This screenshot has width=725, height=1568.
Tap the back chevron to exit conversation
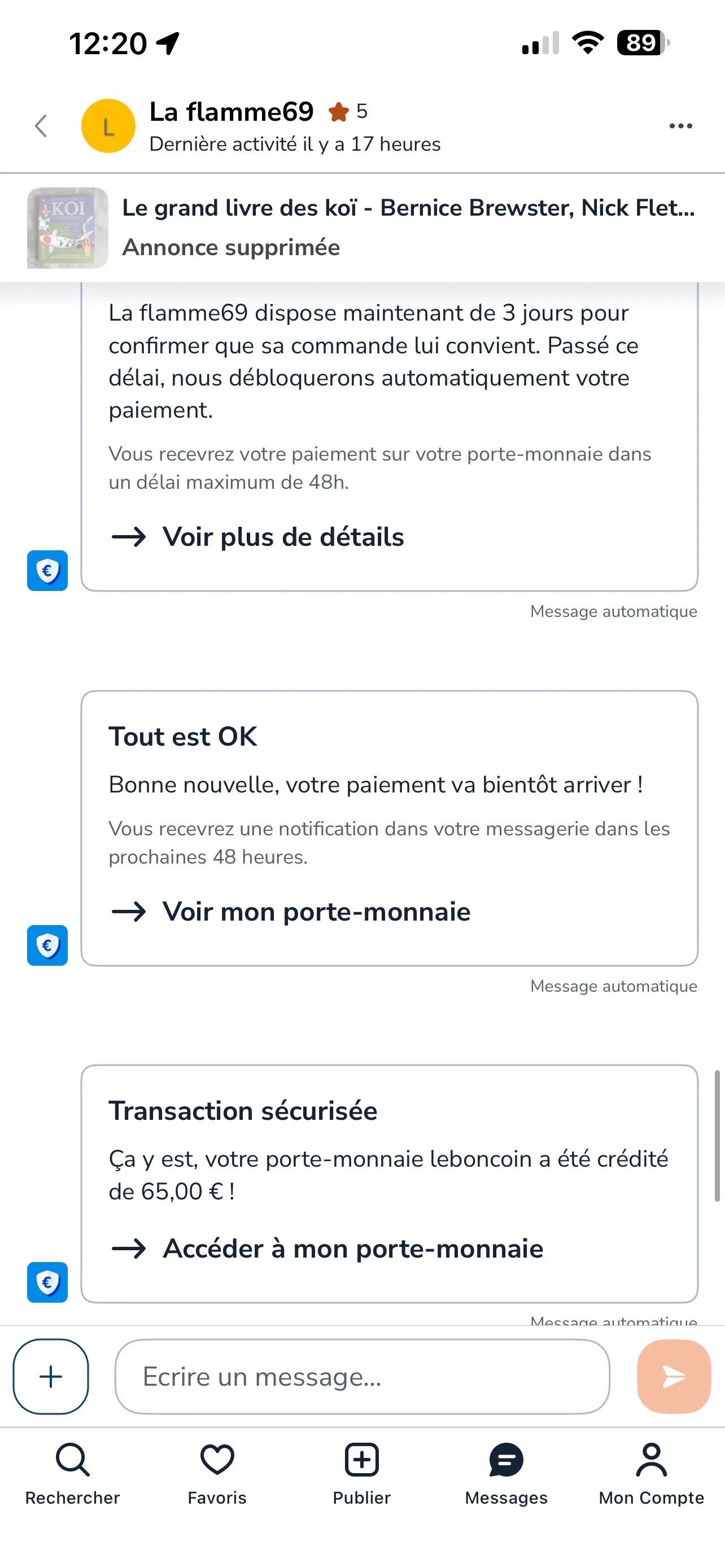coord(40,125)
